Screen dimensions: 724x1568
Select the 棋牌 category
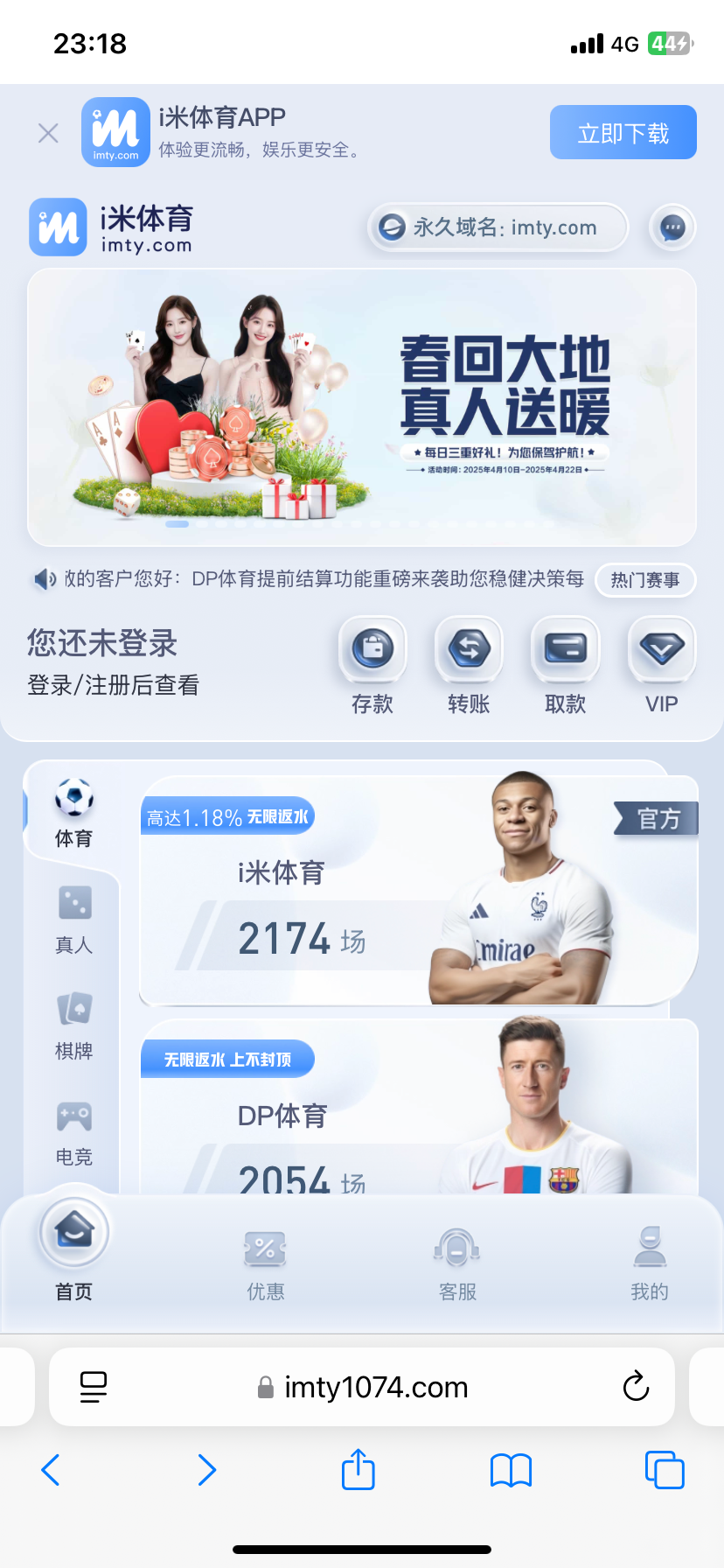click(74, 1026)
